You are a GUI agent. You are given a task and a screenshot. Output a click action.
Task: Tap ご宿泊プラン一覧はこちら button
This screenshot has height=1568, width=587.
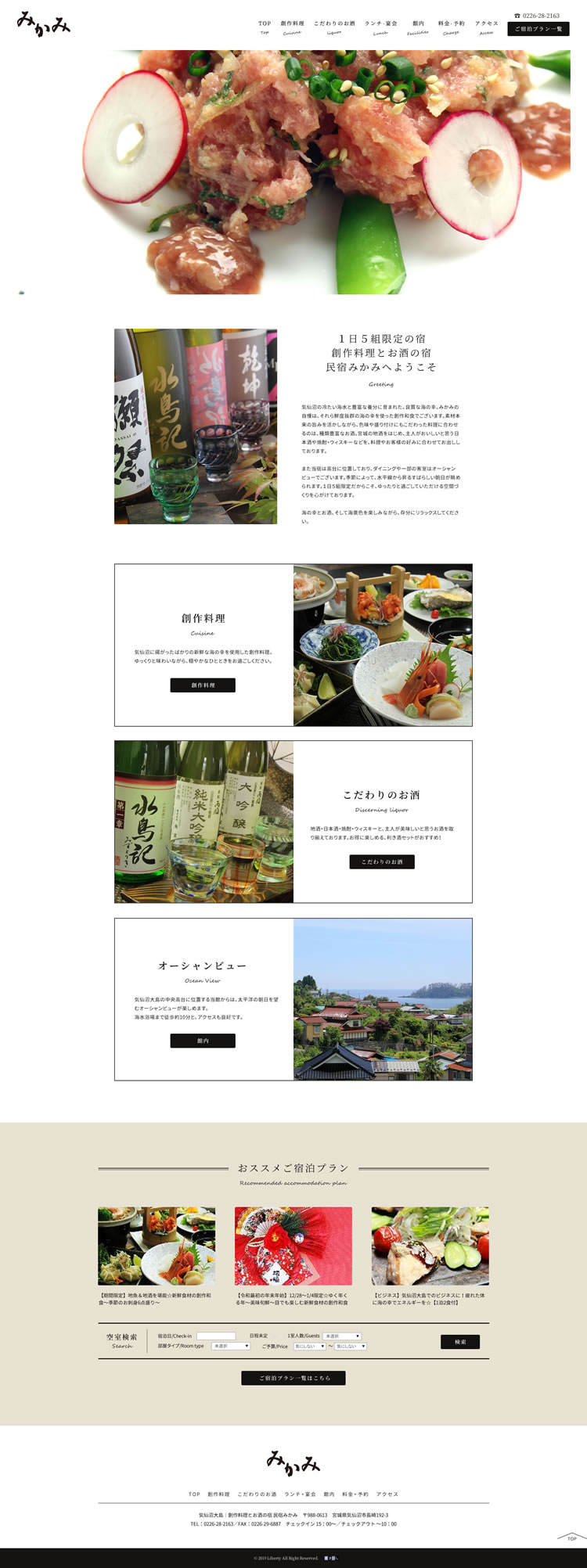[x=293, y=1378]
